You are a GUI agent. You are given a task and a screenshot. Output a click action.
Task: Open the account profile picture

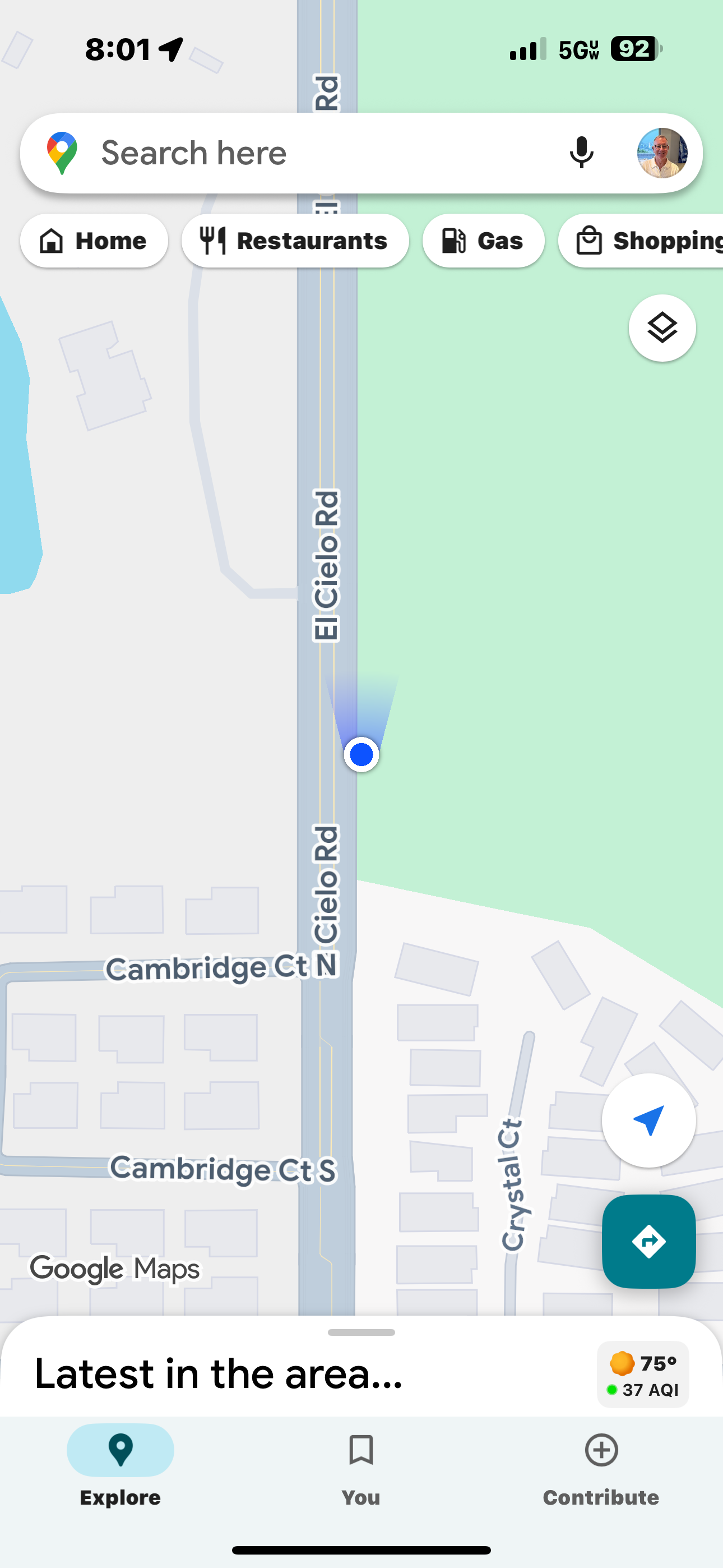coord(662,153)
